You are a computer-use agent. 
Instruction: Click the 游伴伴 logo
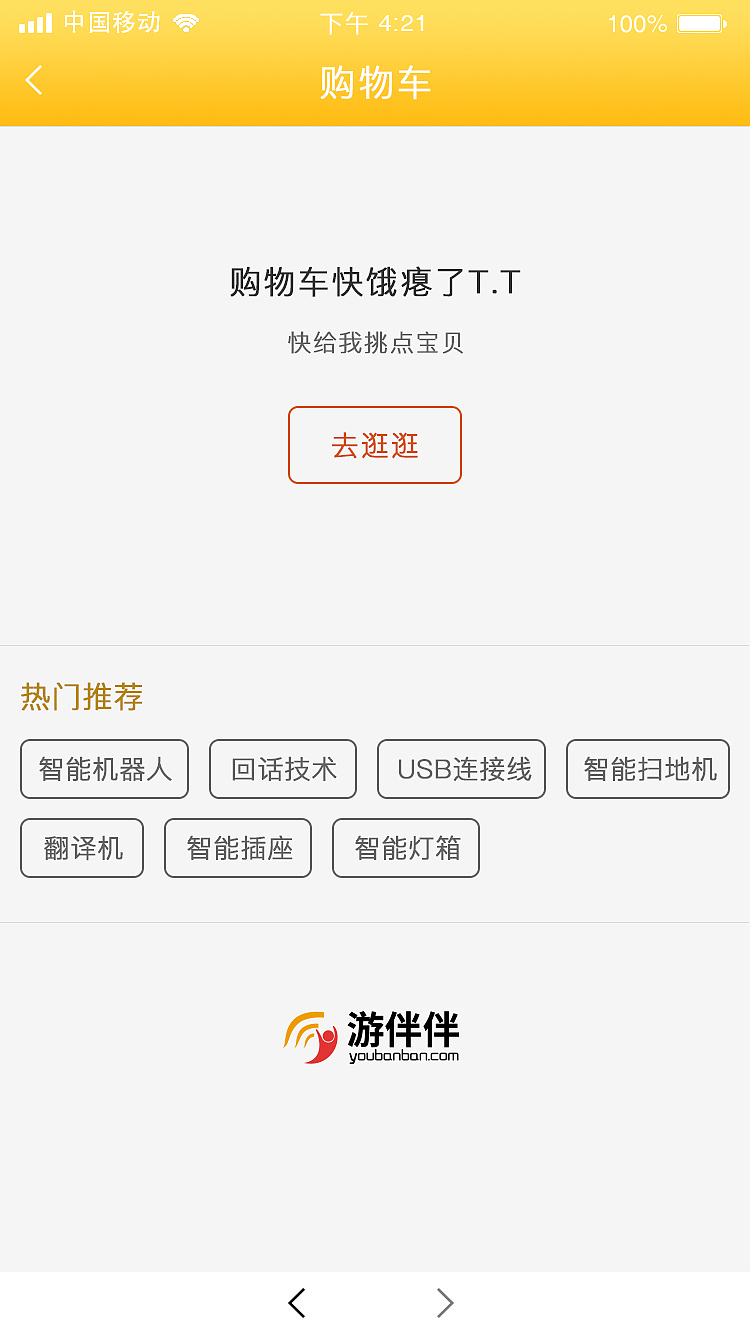click(374, 1034)
